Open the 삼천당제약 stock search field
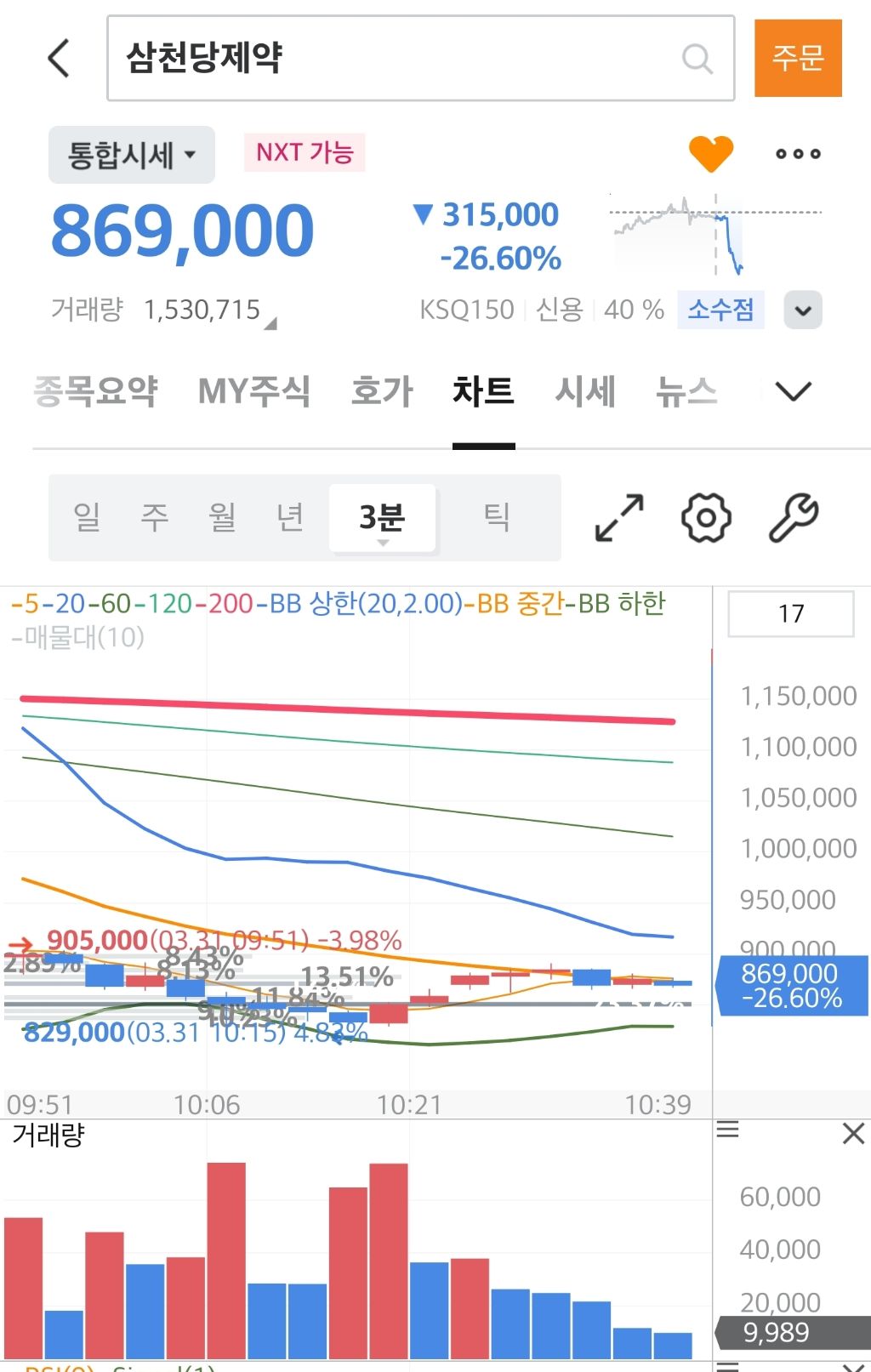The height and width of the screenshot is (1372, 871). pyautogui.click(x=420, y=58)
